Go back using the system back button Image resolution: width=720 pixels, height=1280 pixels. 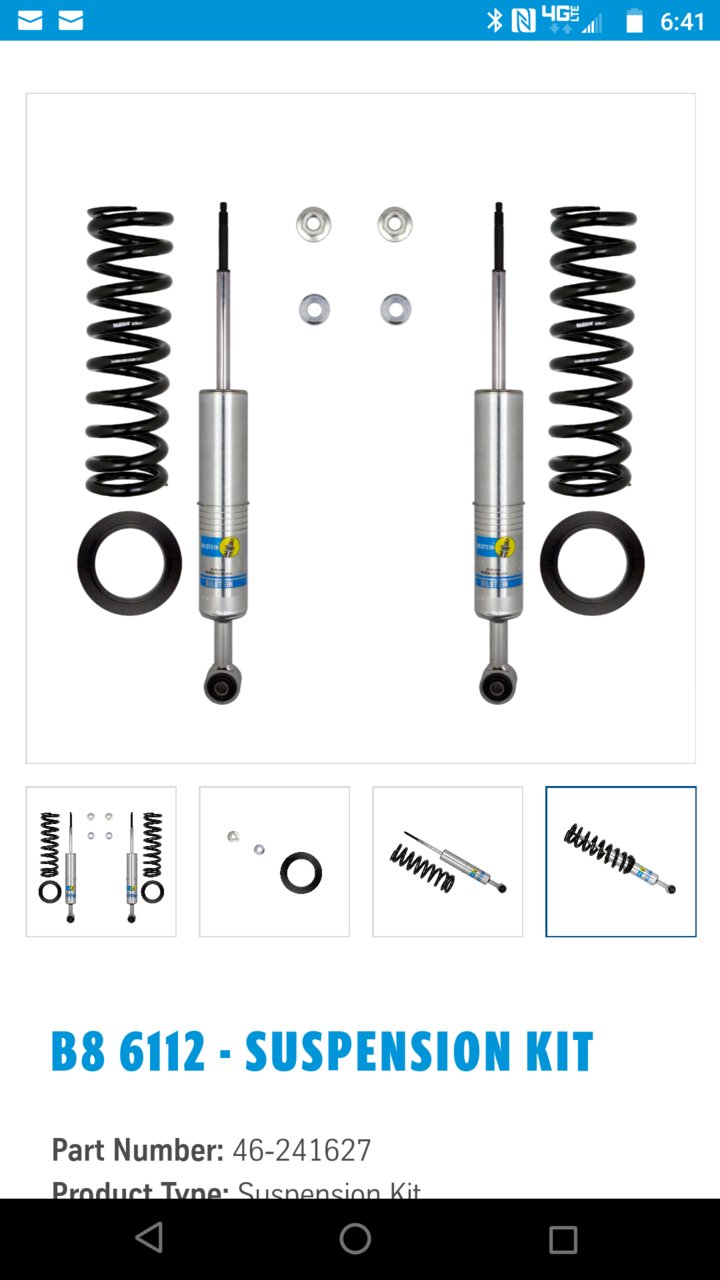point(149,1239)
